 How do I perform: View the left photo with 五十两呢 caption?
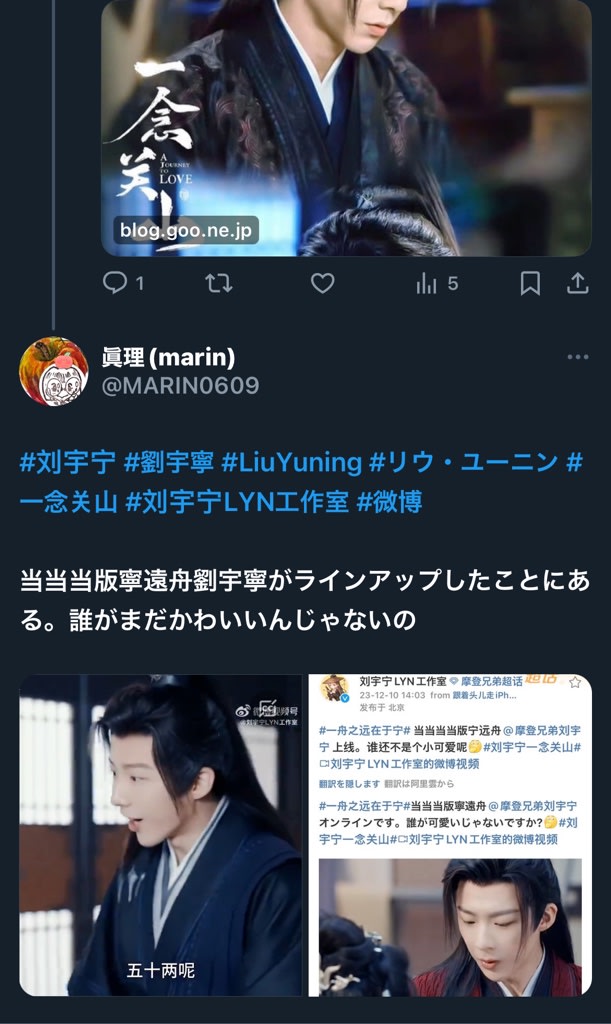(160, 835)
